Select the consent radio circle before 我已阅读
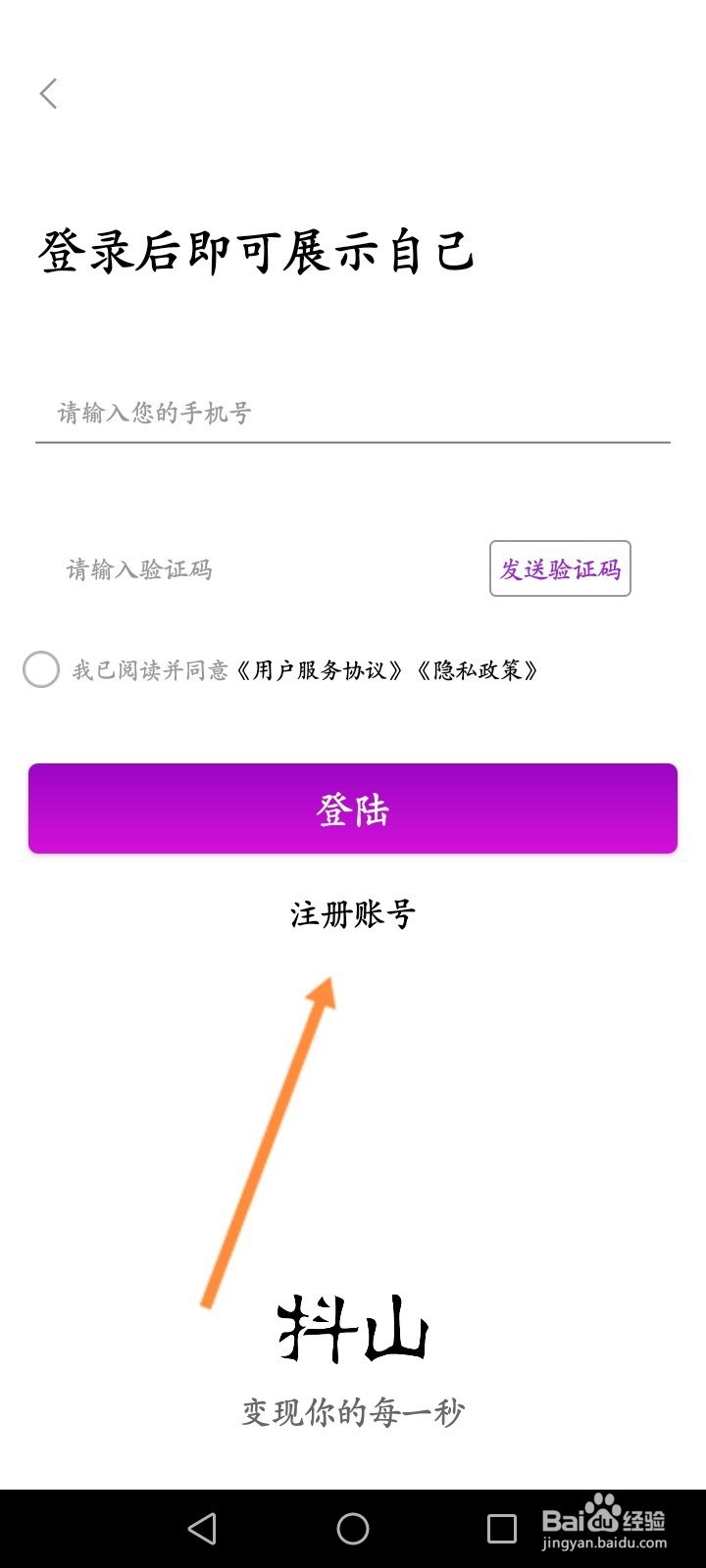This screenshot has width=706, height=1568. click(x=40, y=670)
